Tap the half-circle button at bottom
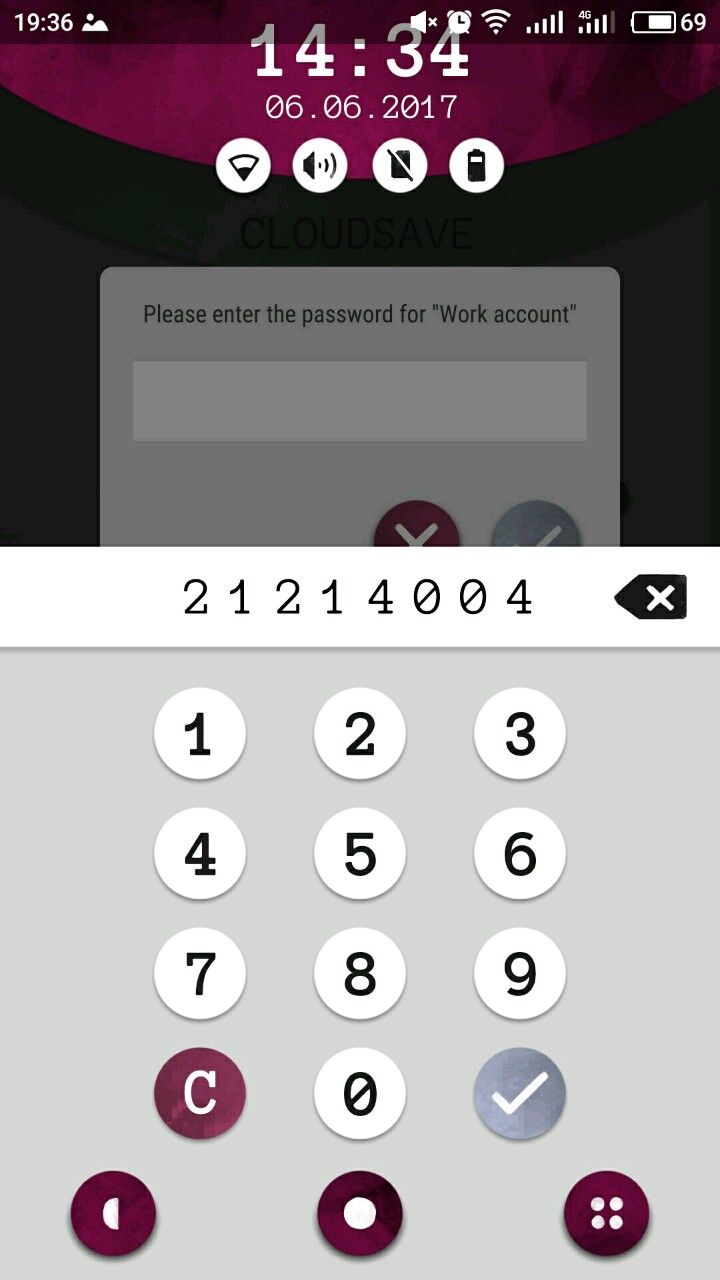 [113, 1214]
